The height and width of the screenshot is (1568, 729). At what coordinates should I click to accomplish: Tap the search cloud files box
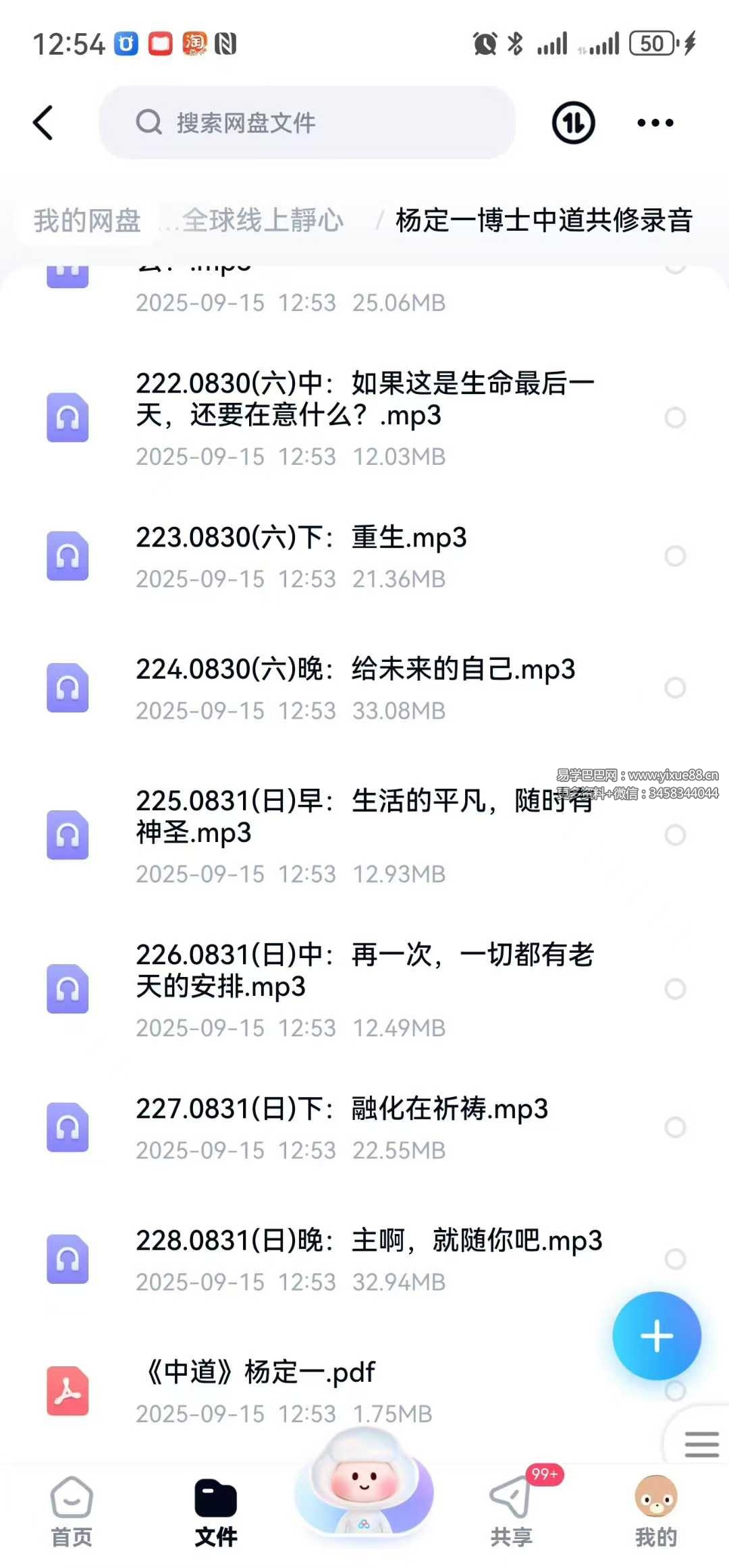[307, 123]
